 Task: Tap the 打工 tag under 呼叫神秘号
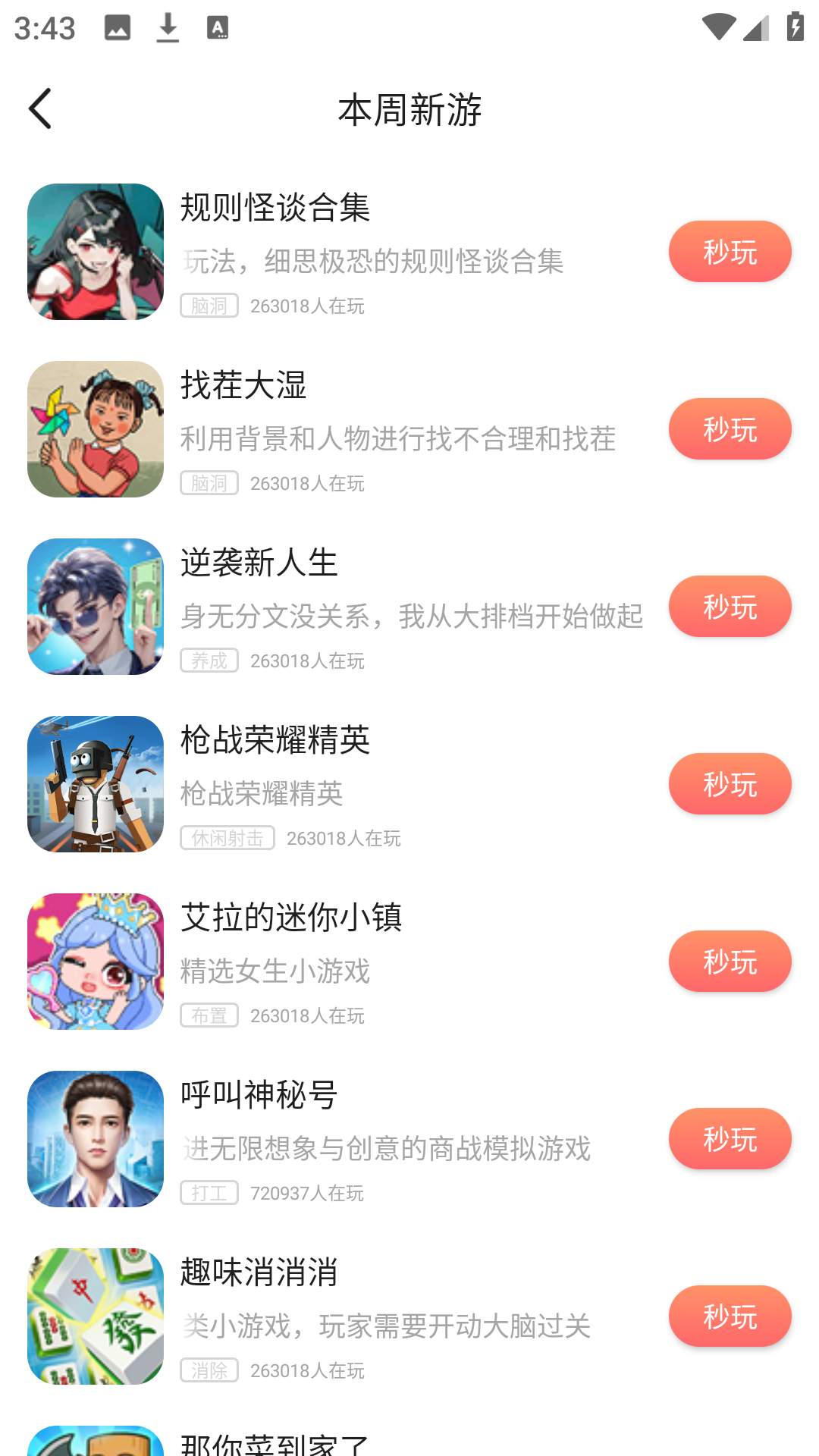pyautogui.click(x=209, y=1193)
